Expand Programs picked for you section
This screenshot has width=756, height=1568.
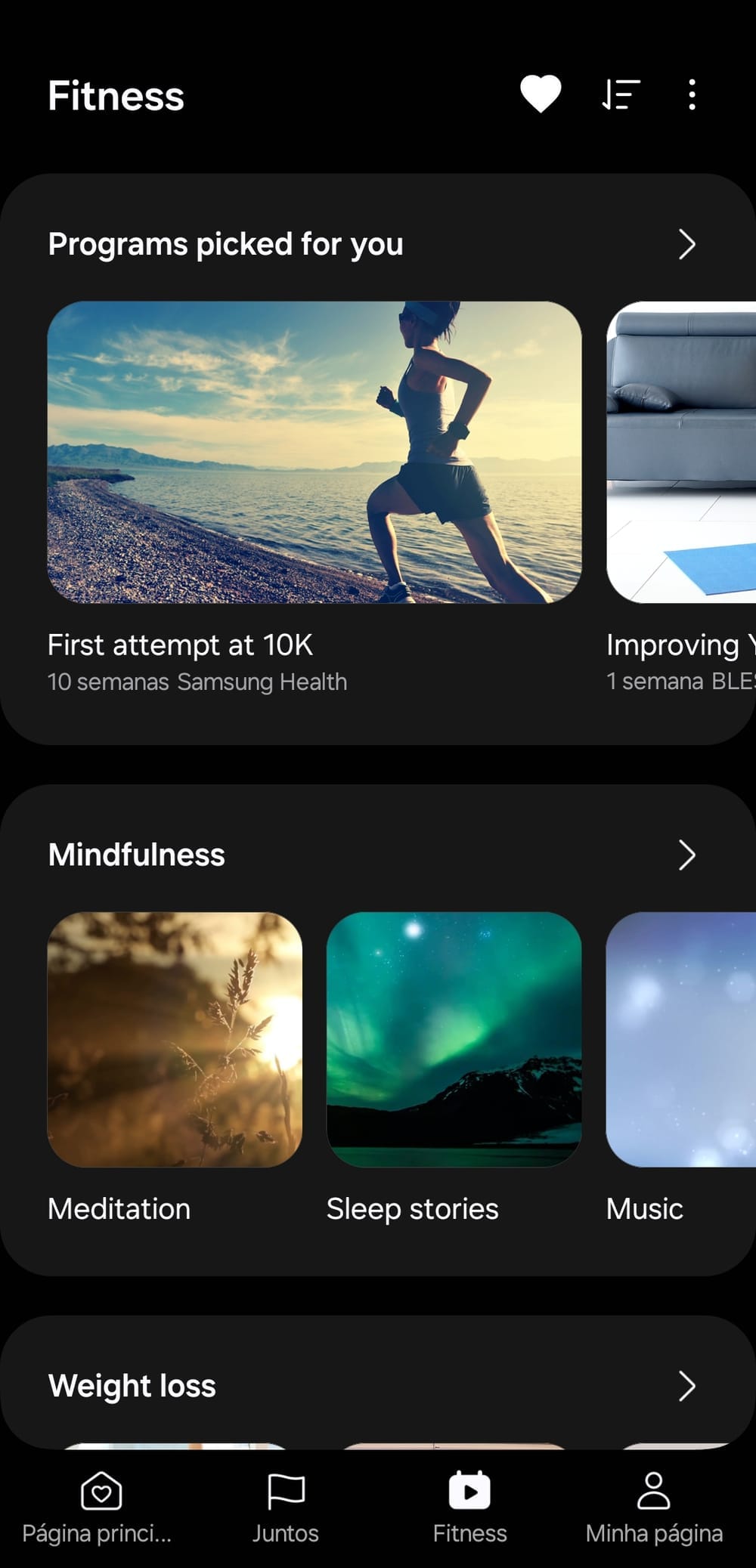point(686,244)
